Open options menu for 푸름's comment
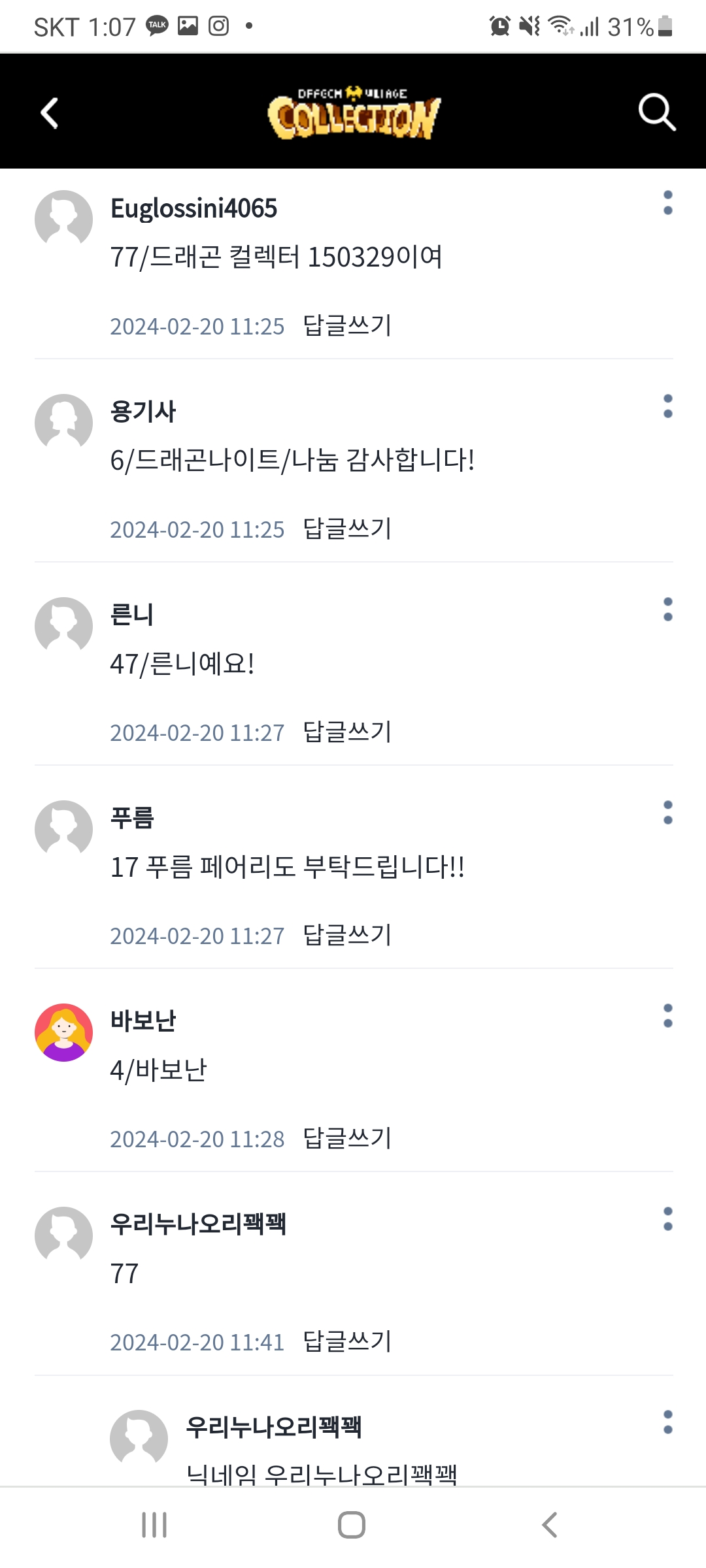706x1568 pixels. [x=667, y=812]
